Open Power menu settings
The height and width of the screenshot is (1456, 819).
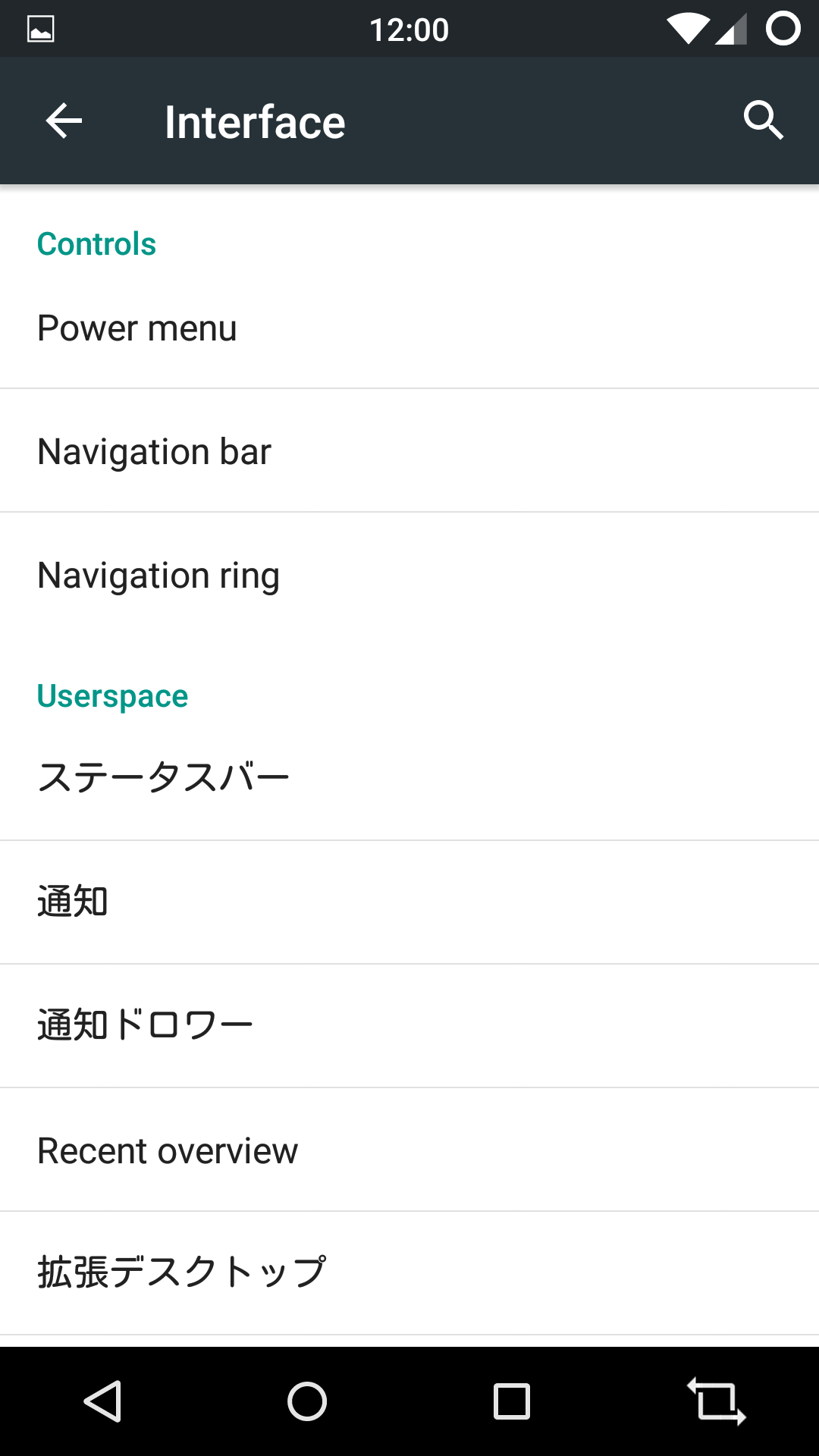point(409,327)
